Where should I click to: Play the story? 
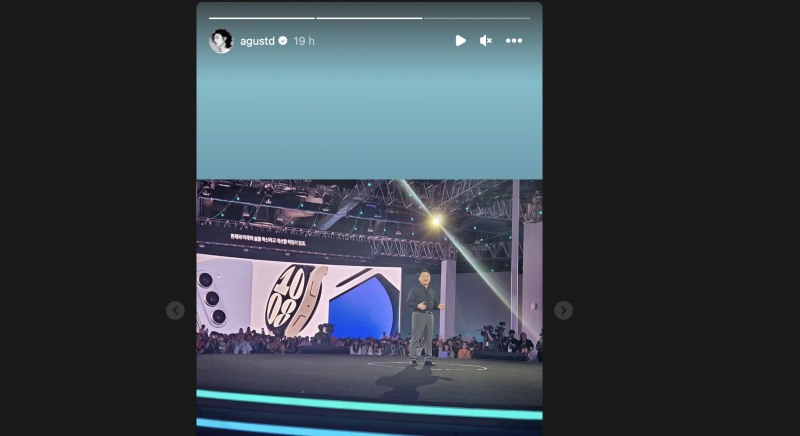pyautogui.click(x=460, y=41)
